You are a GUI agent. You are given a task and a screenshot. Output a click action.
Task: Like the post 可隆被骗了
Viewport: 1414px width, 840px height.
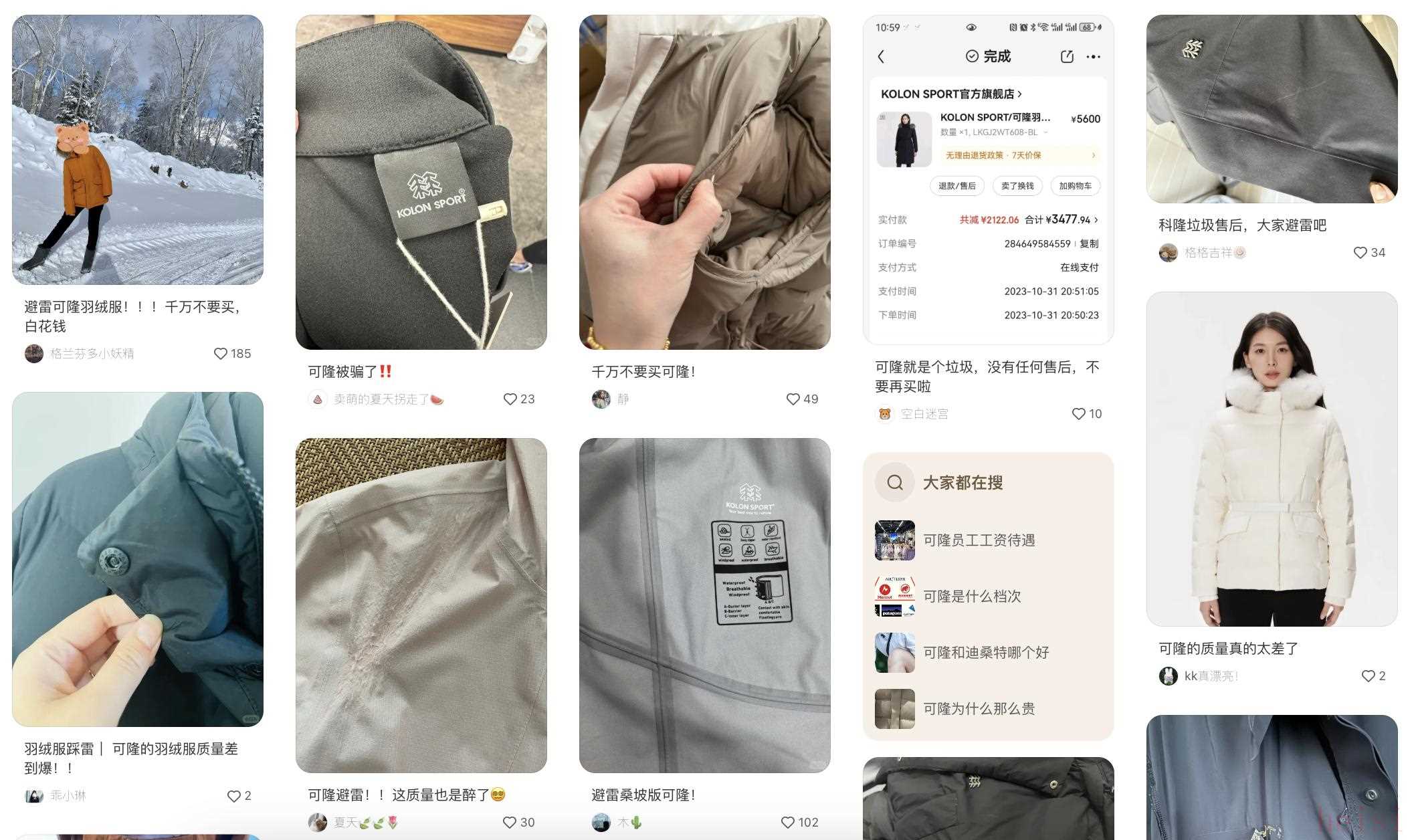[x=510, y=399]
